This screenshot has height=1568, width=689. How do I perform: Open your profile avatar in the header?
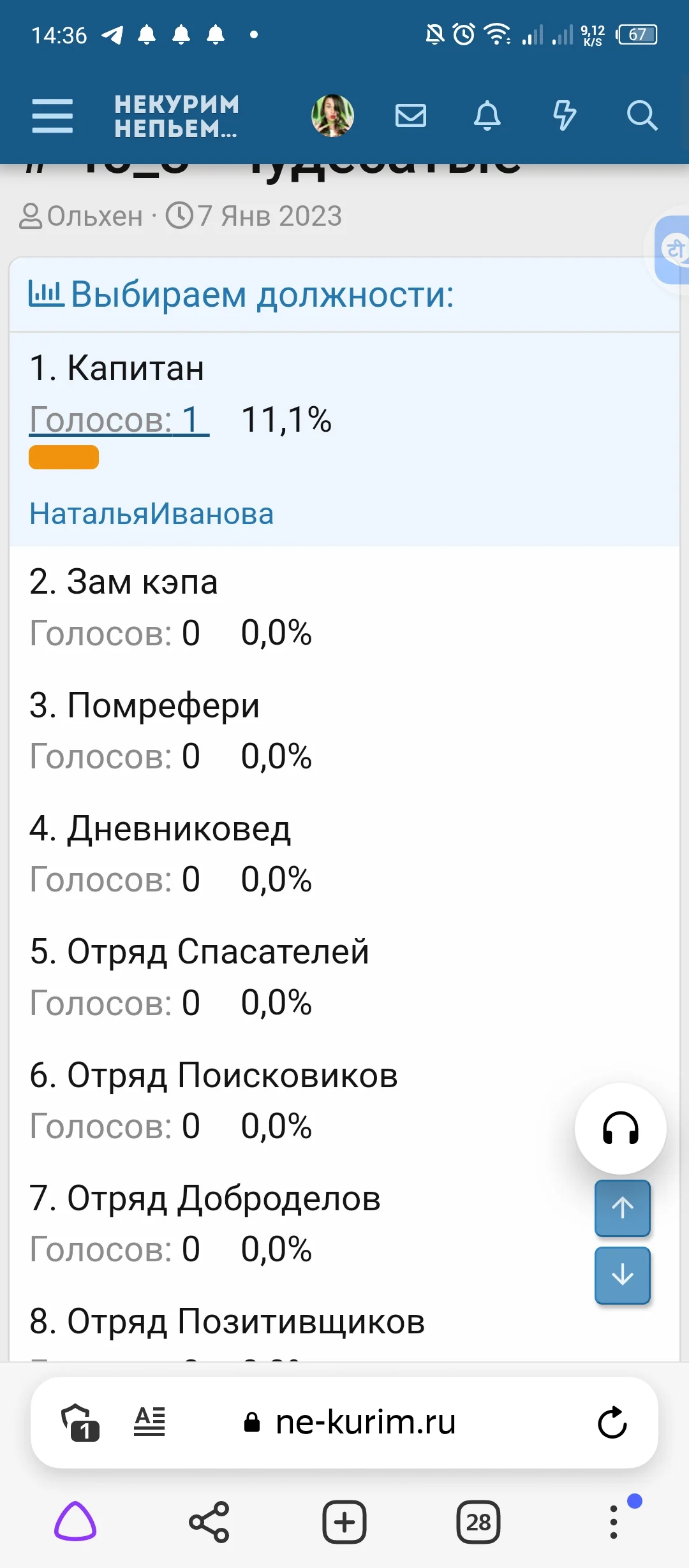pos(332,115)
